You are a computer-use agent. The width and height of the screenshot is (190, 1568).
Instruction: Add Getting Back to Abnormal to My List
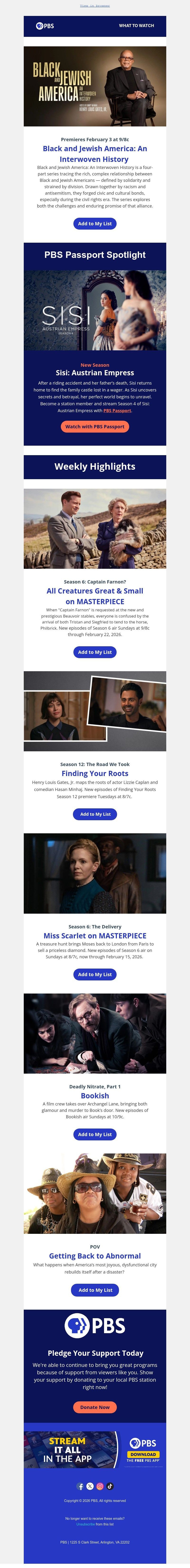pos(95,1290)
